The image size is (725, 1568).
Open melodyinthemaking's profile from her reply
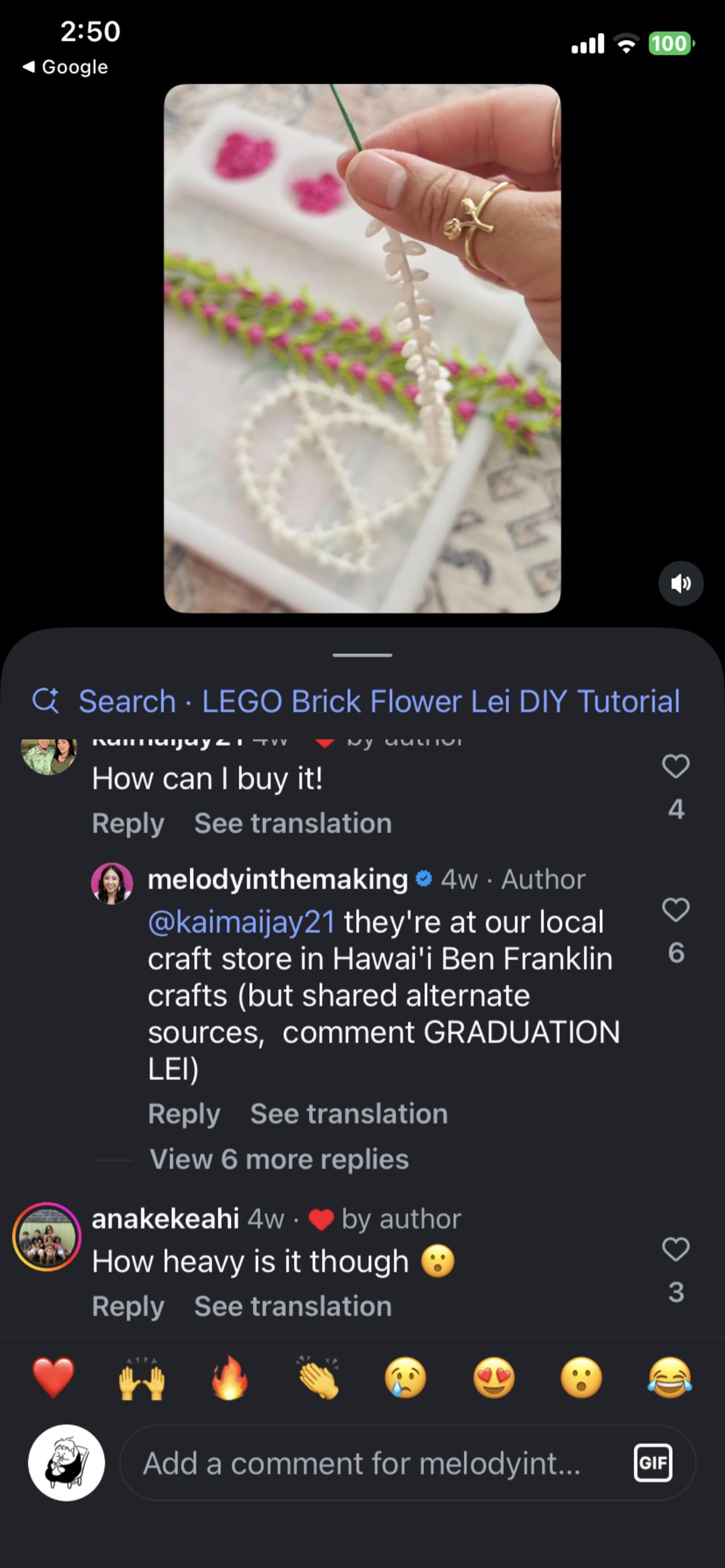coord(112,882)
